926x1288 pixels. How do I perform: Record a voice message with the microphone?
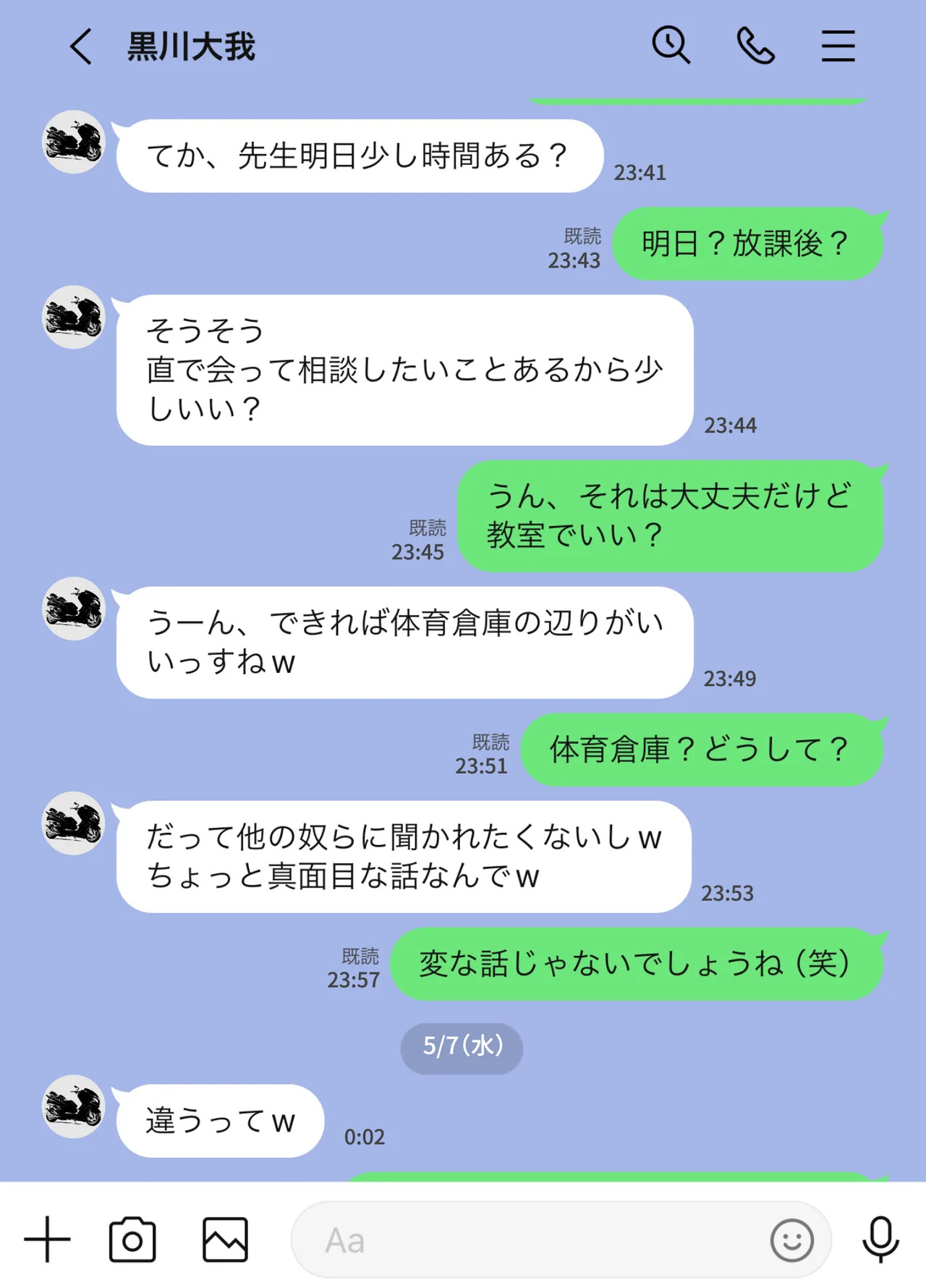click(x=880, y=1240)
